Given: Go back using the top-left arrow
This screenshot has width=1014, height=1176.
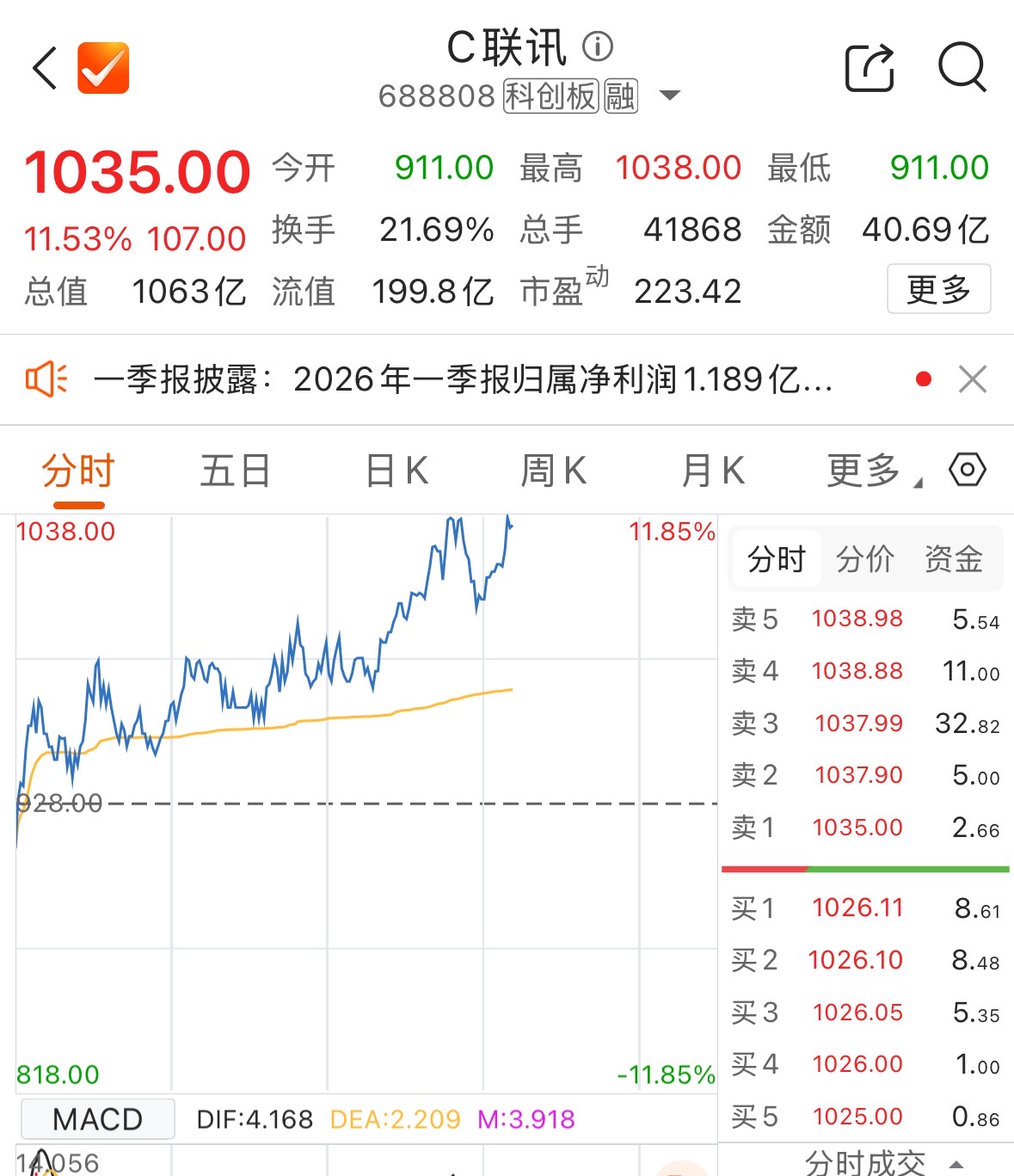Looking at the screenshot, I should click(x=45, y=68).
